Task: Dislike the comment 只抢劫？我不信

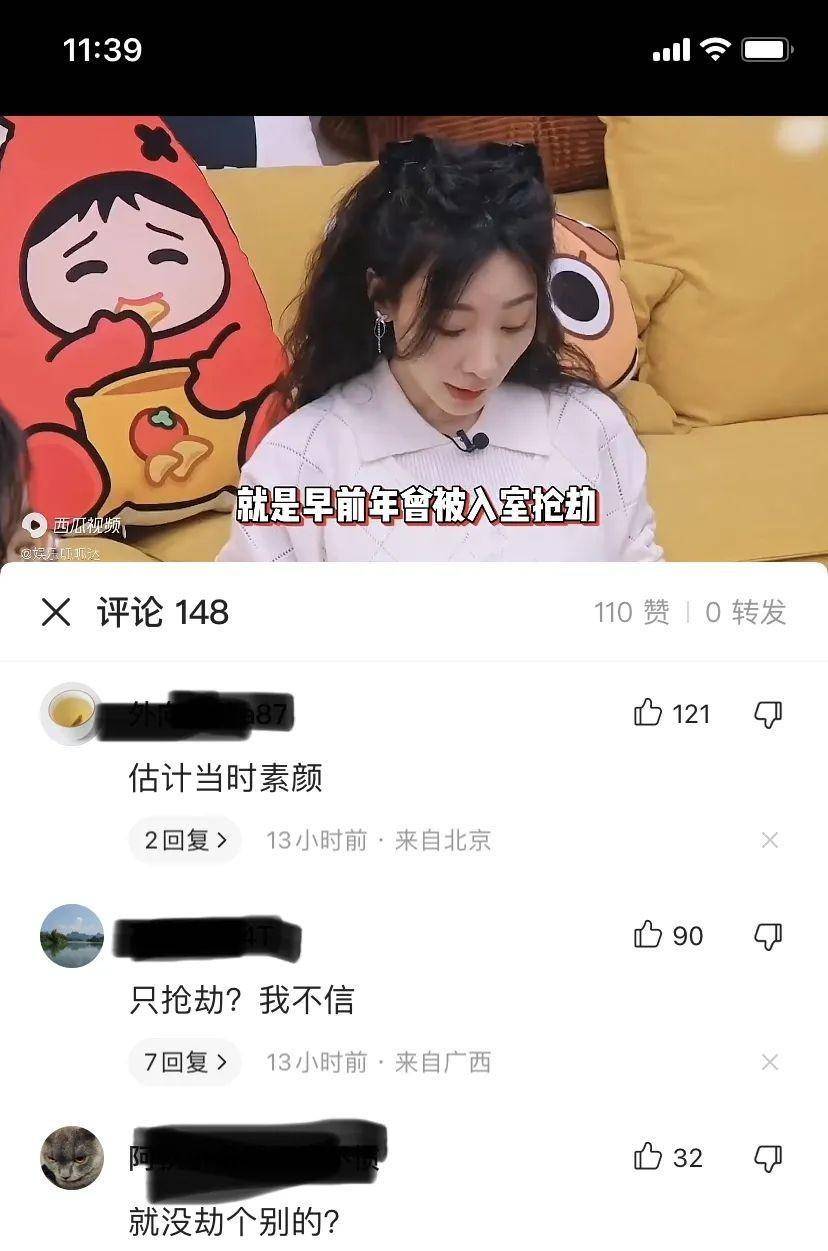Action: (x=768, y=936)
